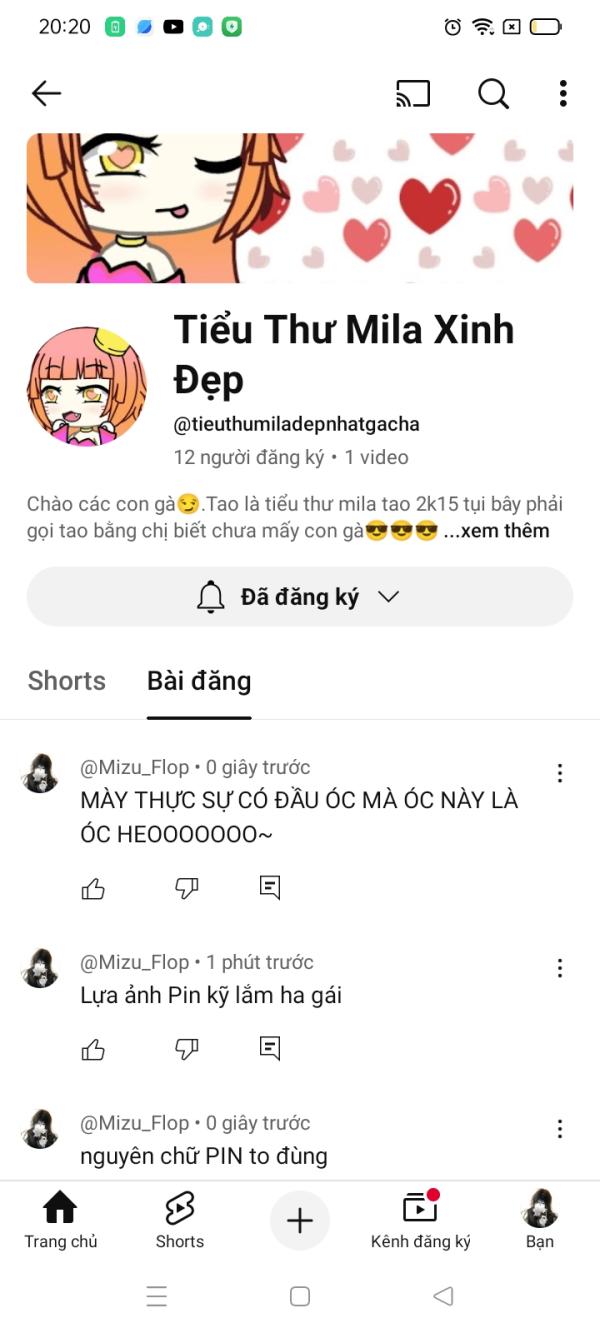Switch to the "Bạn" profile tab

(540, 1220)
